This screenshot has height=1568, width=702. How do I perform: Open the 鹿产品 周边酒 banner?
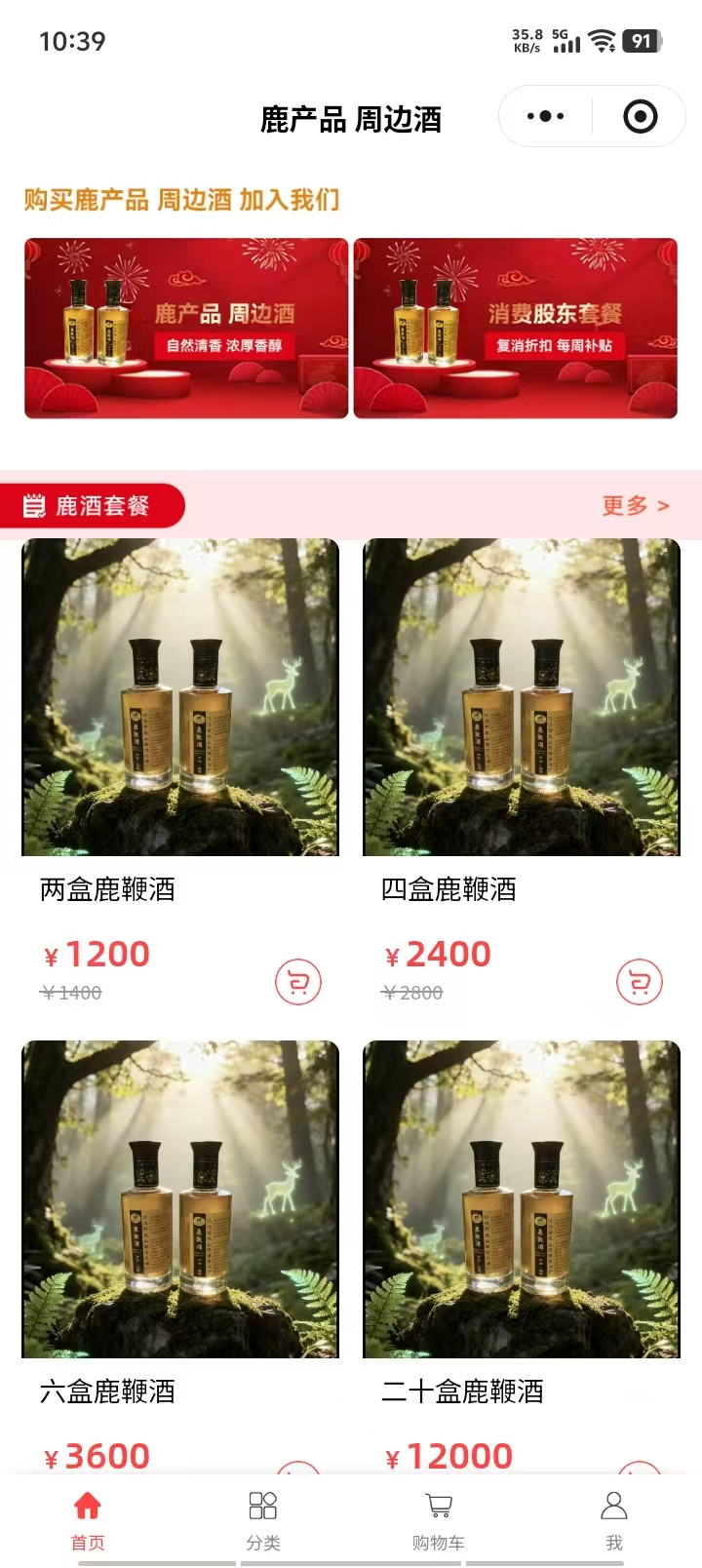pos(186,329)
